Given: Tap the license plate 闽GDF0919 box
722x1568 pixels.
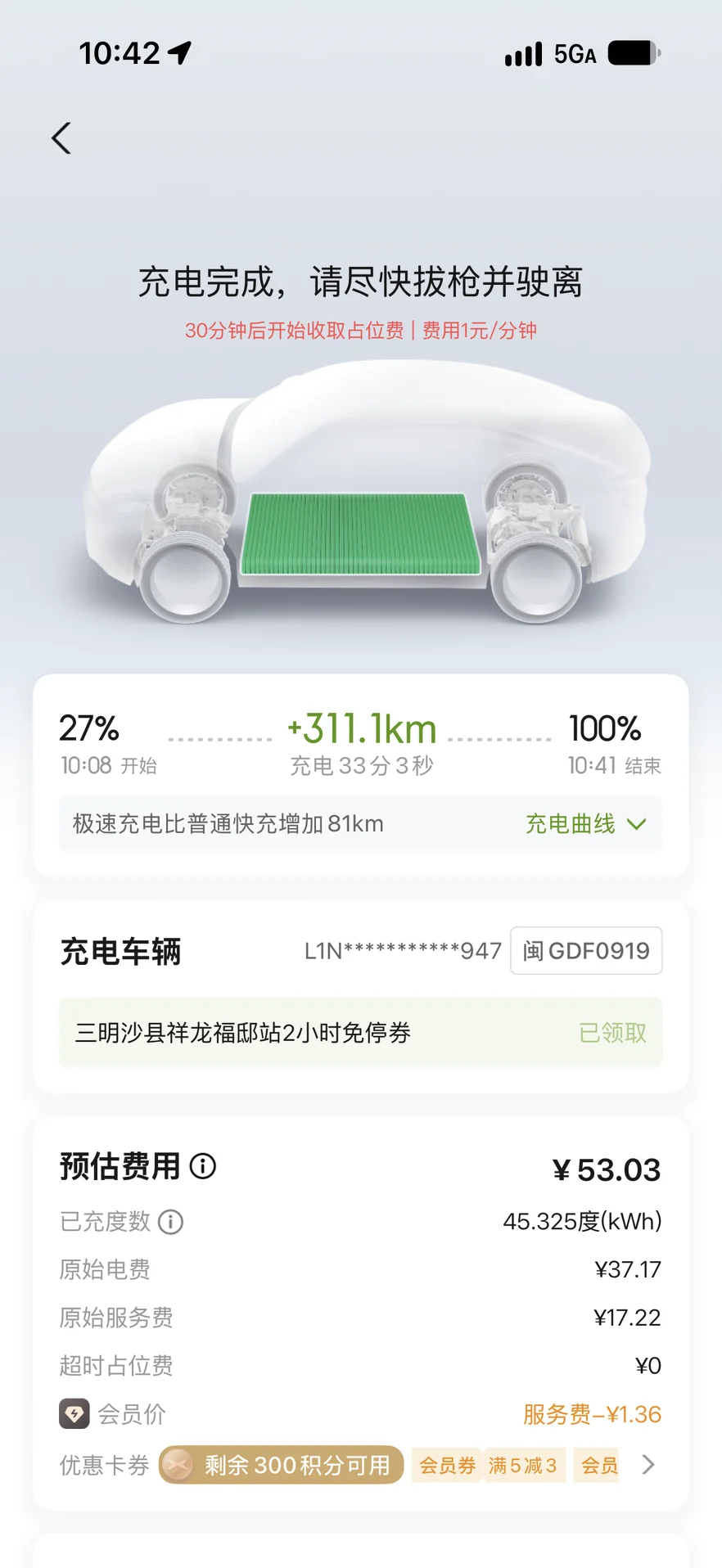Looking at the screenshot, I should point(586,951).
